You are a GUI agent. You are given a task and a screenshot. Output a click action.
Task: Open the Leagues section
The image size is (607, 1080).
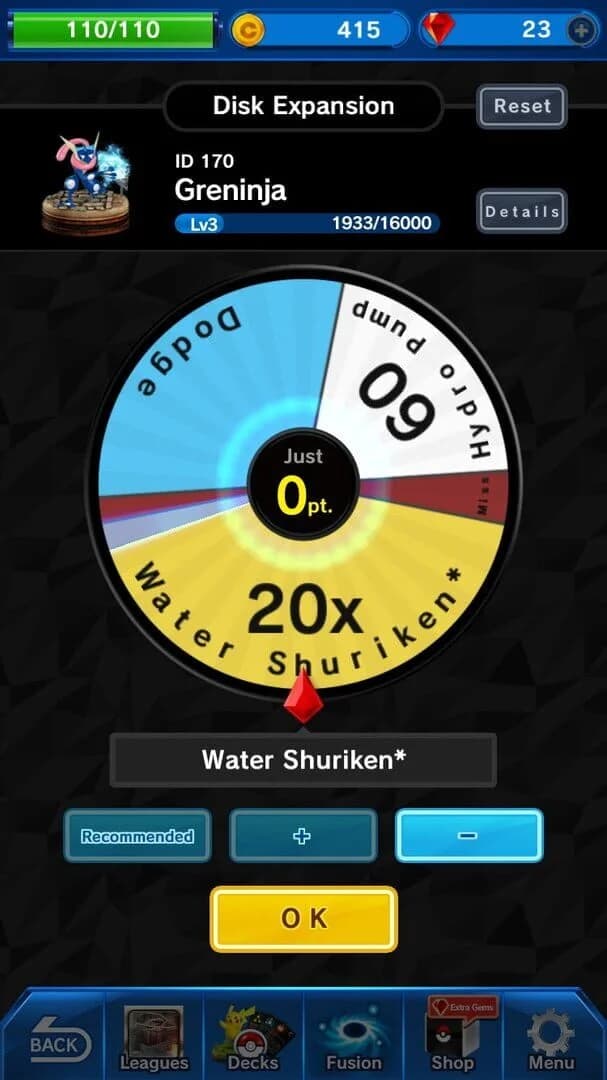(x=154, y=1040)
